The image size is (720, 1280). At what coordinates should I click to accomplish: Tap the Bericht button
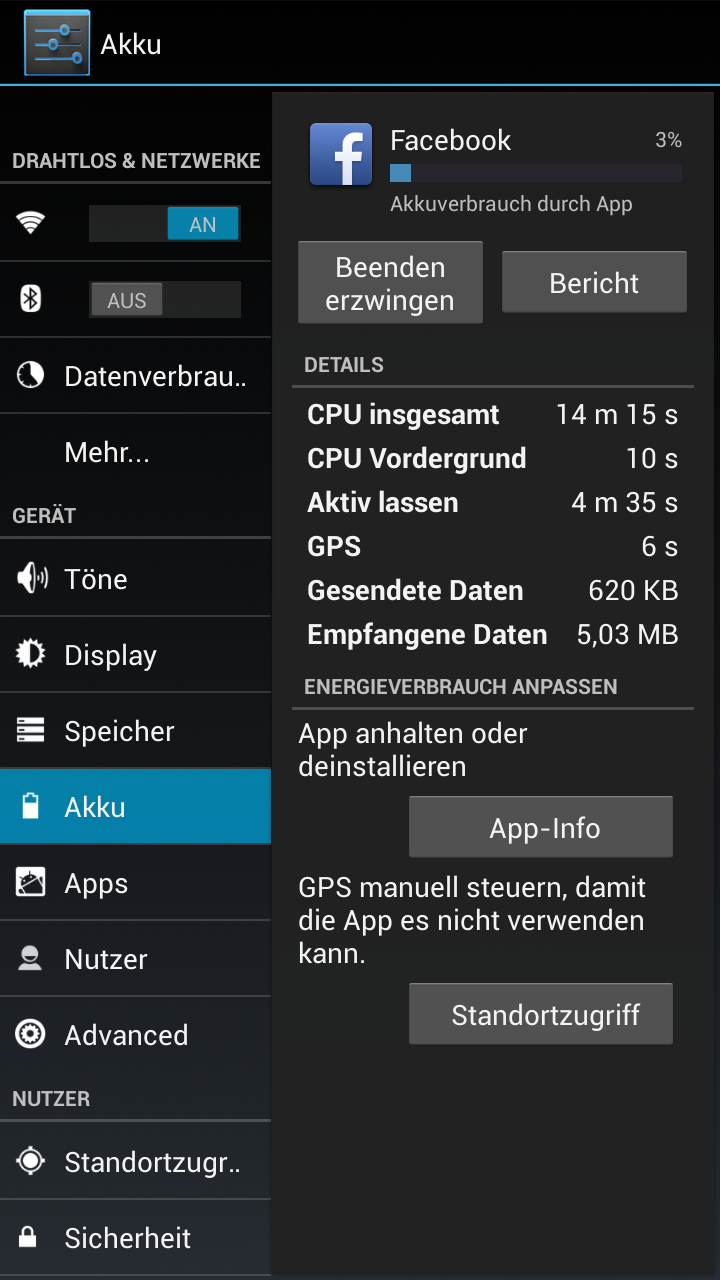594,283
